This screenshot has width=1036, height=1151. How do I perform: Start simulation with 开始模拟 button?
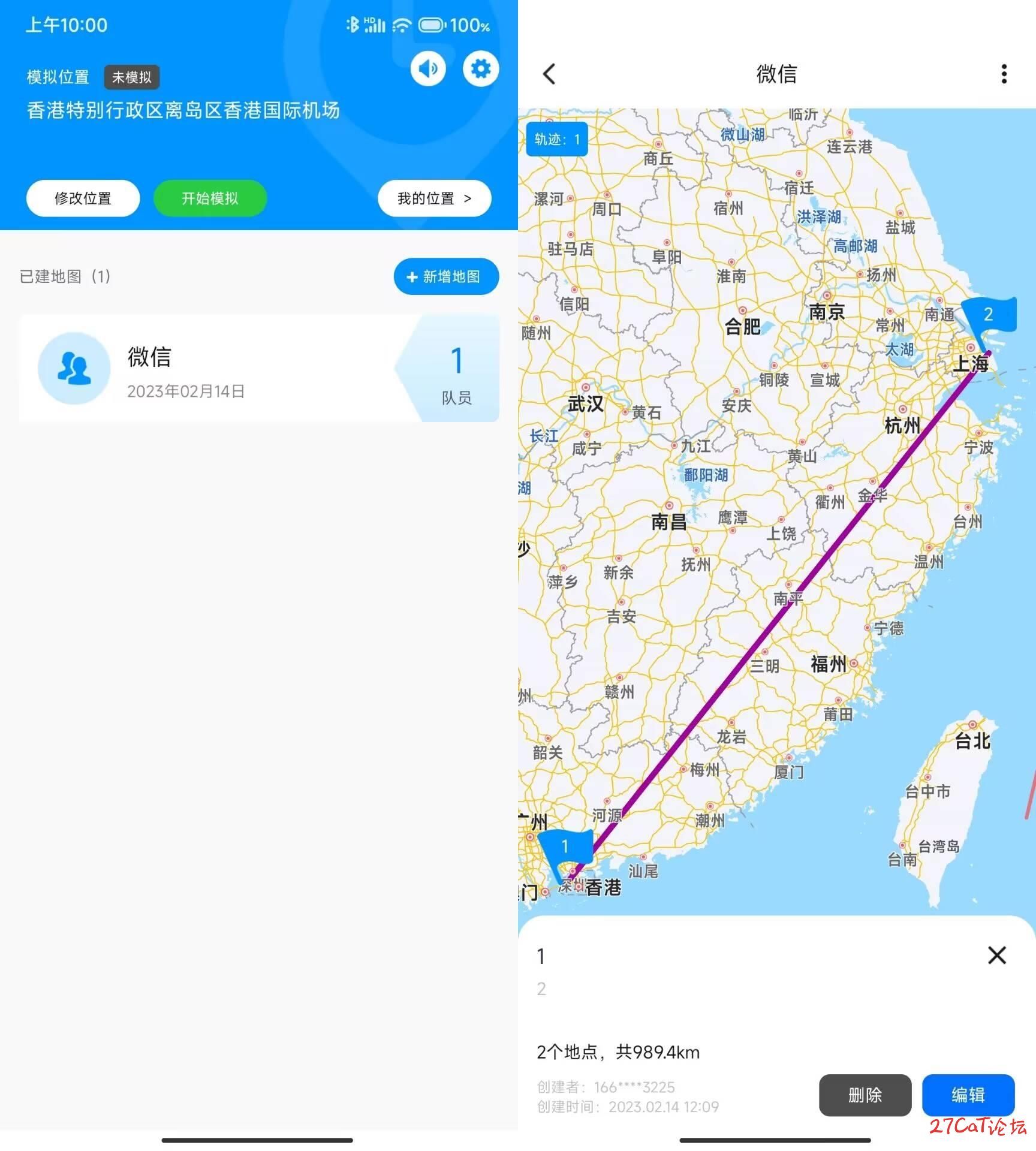coord(210,198)
